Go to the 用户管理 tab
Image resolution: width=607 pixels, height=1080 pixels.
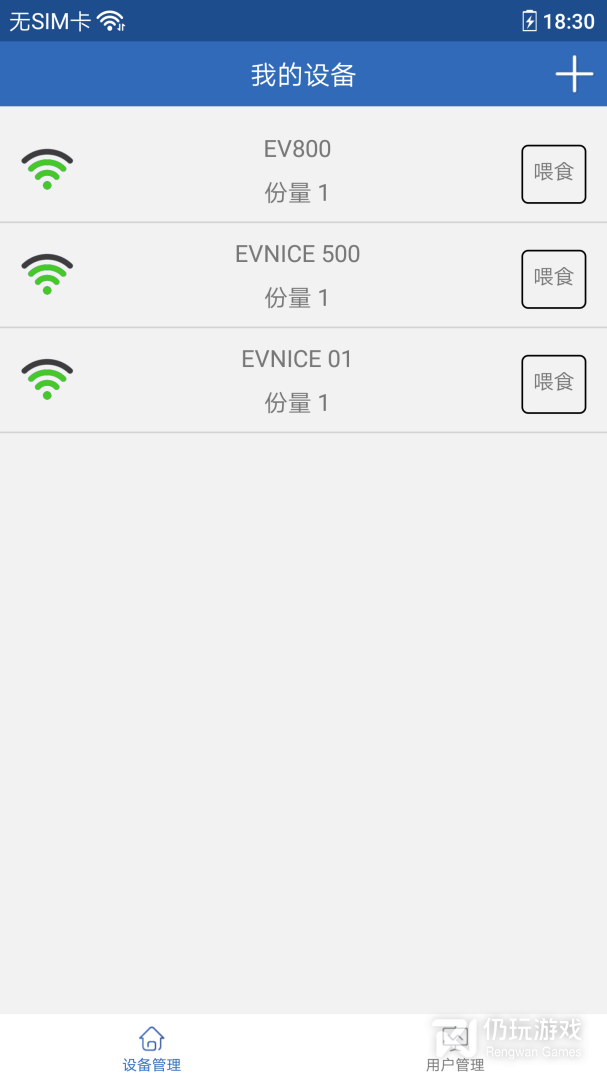(x=455, y=1048)
